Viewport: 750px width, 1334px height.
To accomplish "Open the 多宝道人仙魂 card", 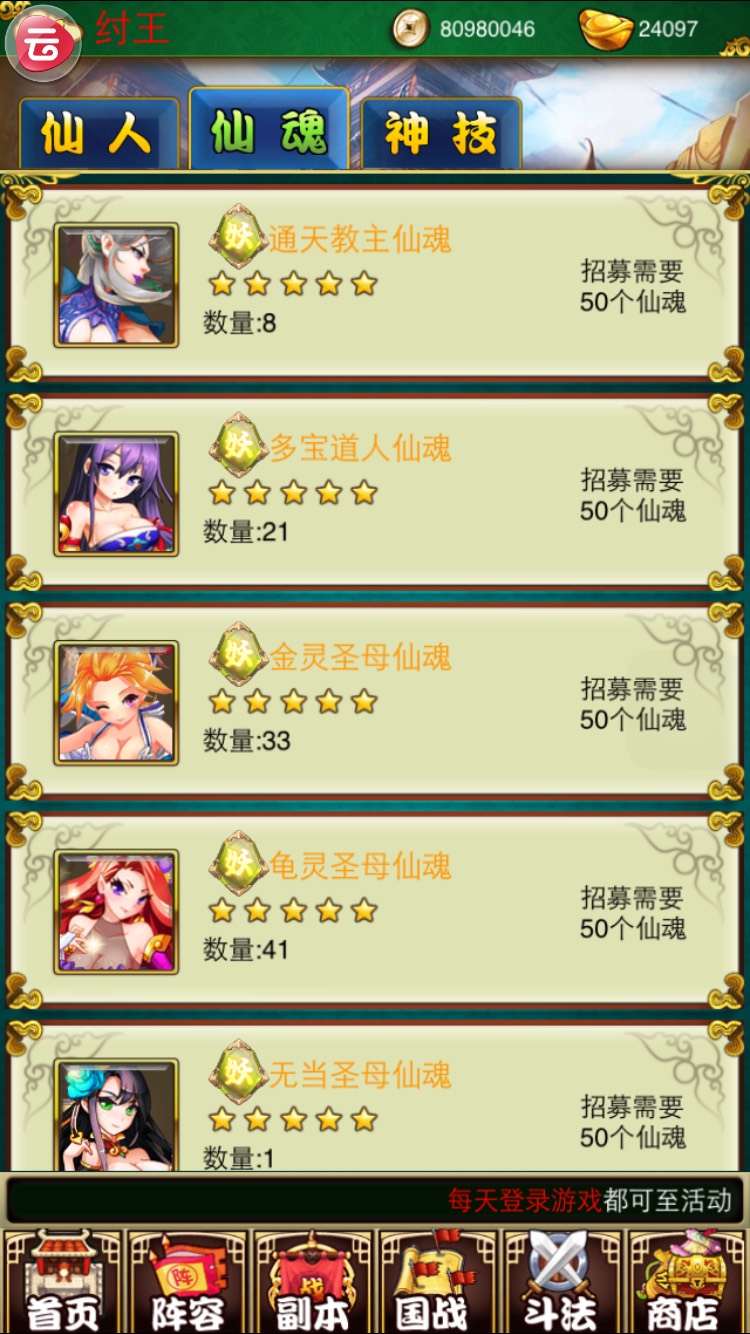I will (x=374, y=492).
